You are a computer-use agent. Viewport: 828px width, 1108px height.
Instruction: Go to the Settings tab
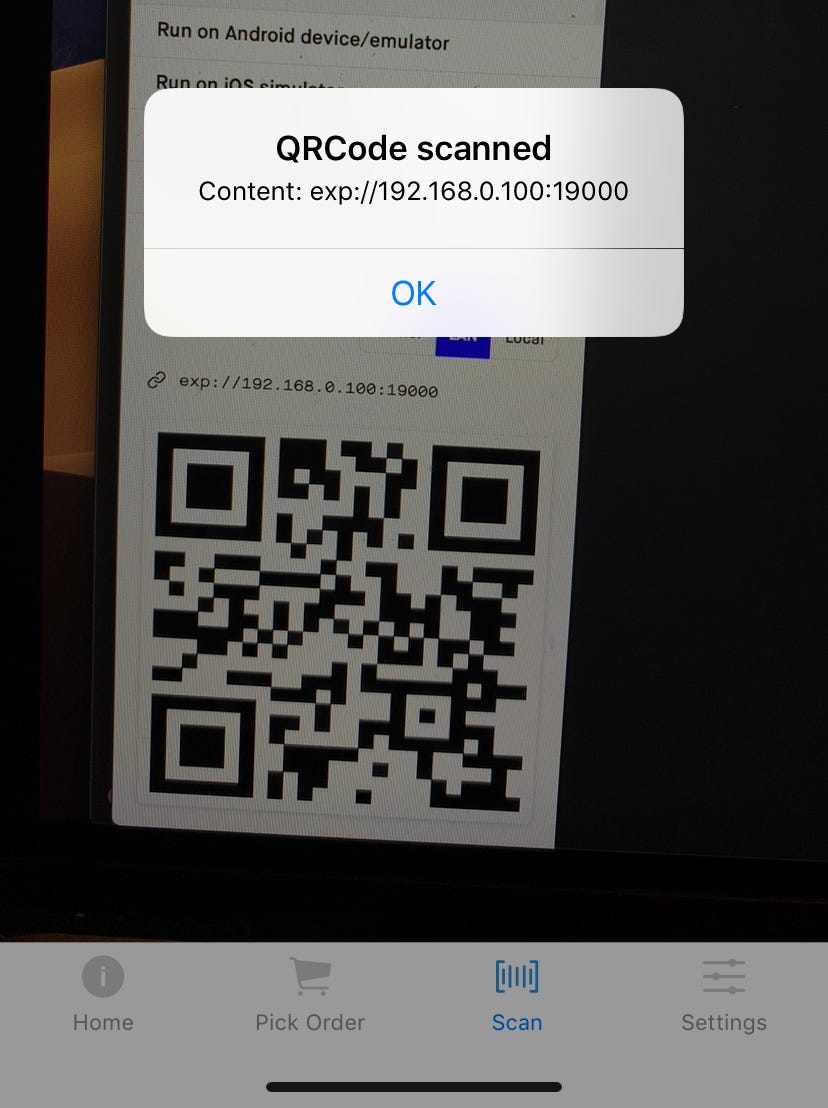coord(724,994)
